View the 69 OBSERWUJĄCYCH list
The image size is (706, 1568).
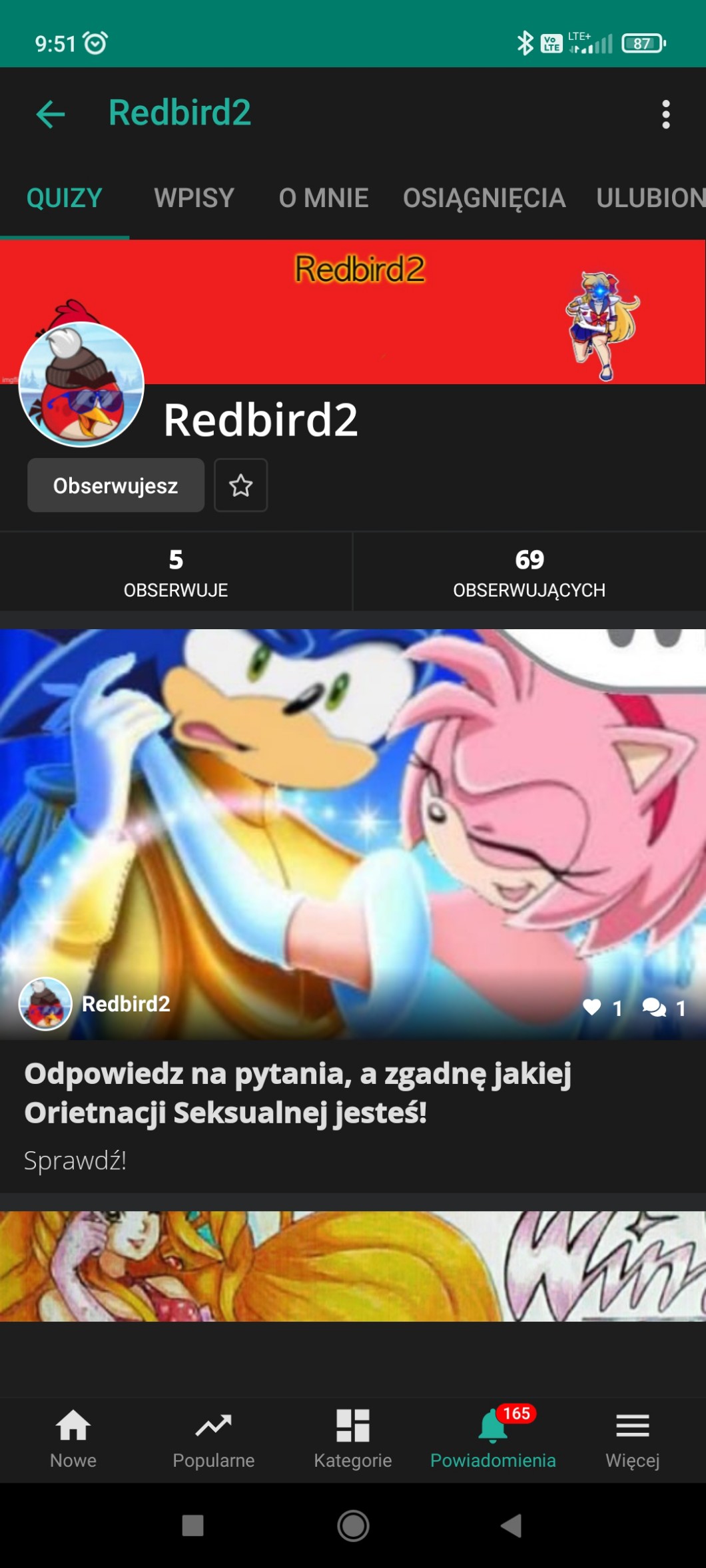529,572
